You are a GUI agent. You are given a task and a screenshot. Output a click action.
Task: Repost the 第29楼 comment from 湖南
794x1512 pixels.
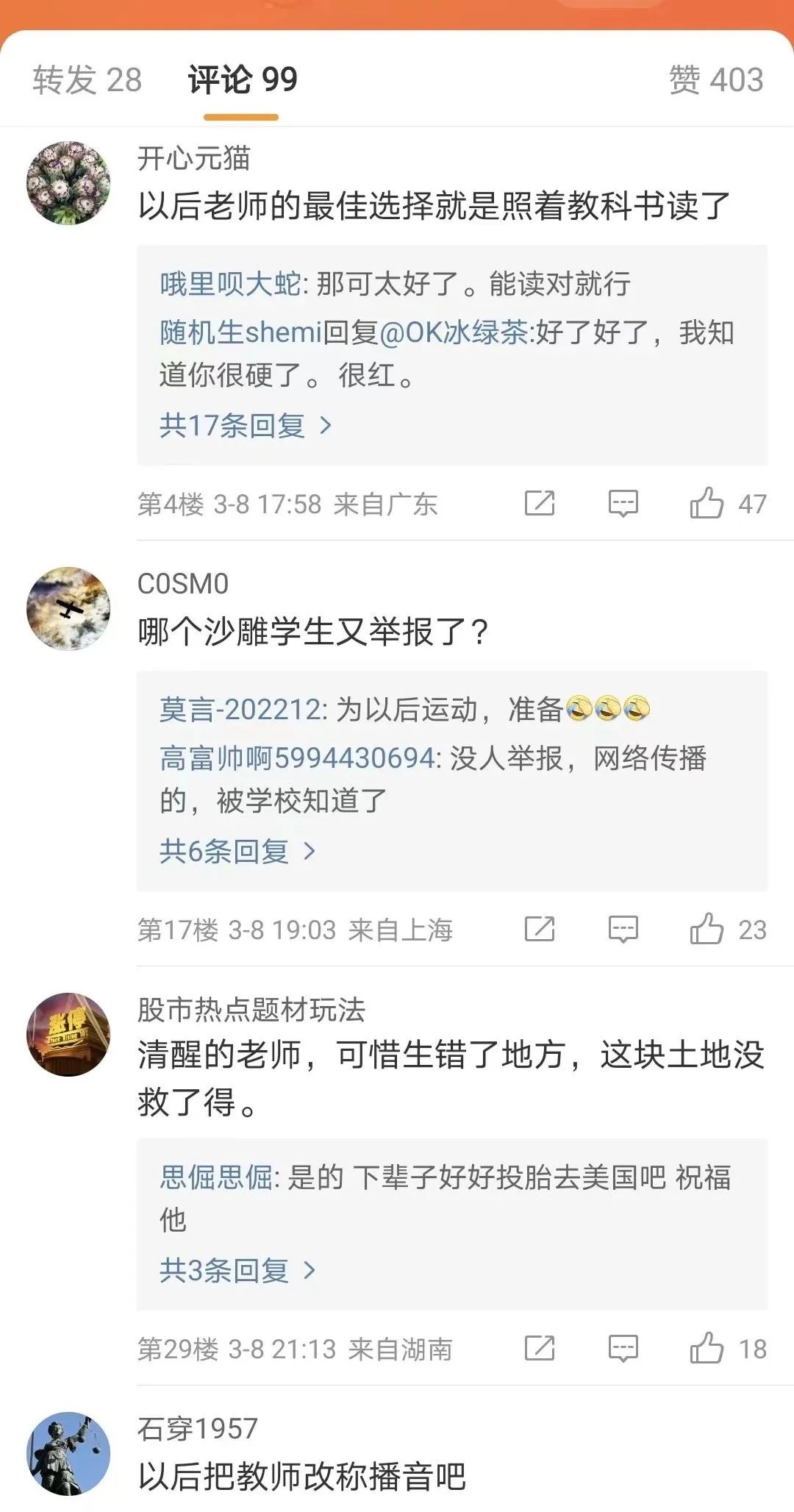point(540,1349)
